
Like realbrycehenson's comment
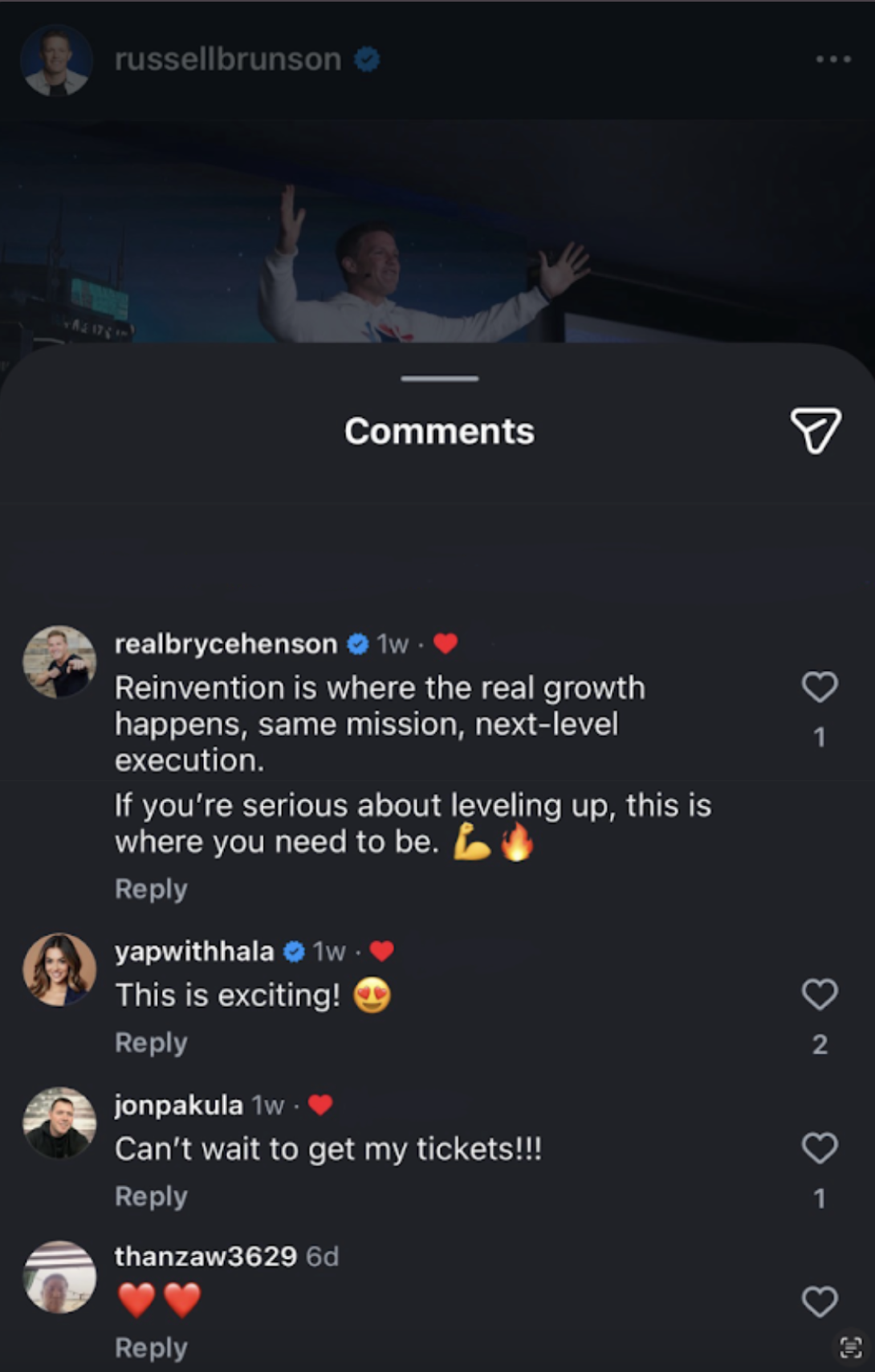coord(819,688)
